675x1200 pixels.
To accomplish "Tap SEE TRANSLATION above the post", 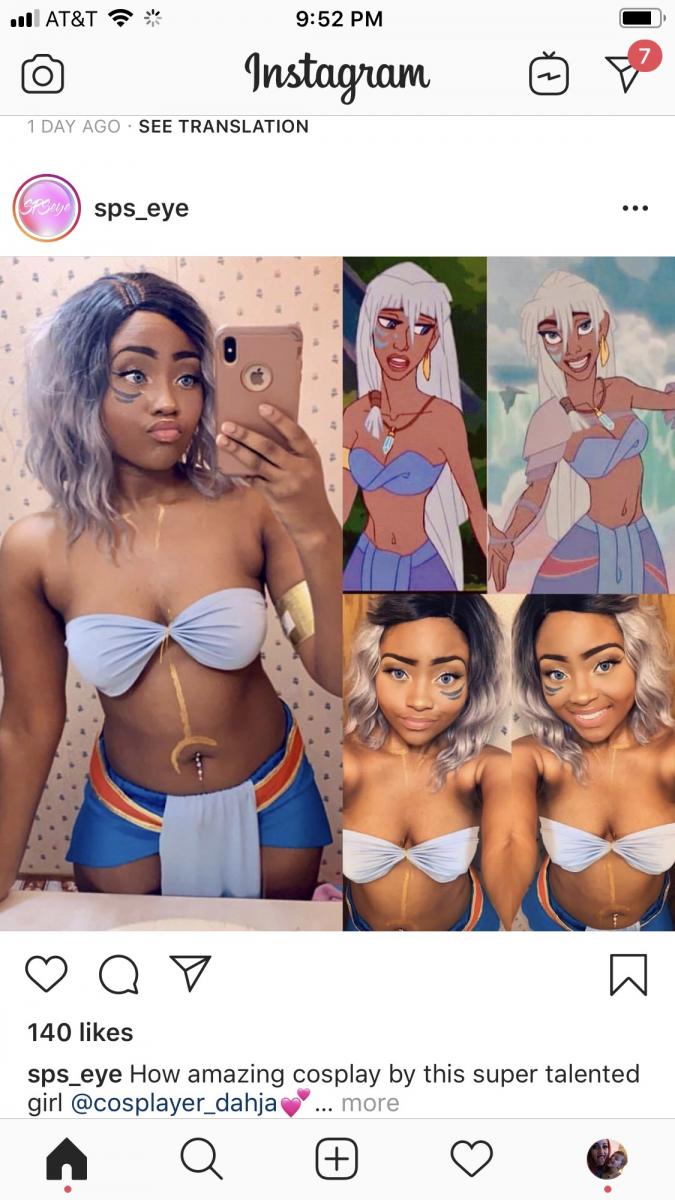I will (223, 127).
